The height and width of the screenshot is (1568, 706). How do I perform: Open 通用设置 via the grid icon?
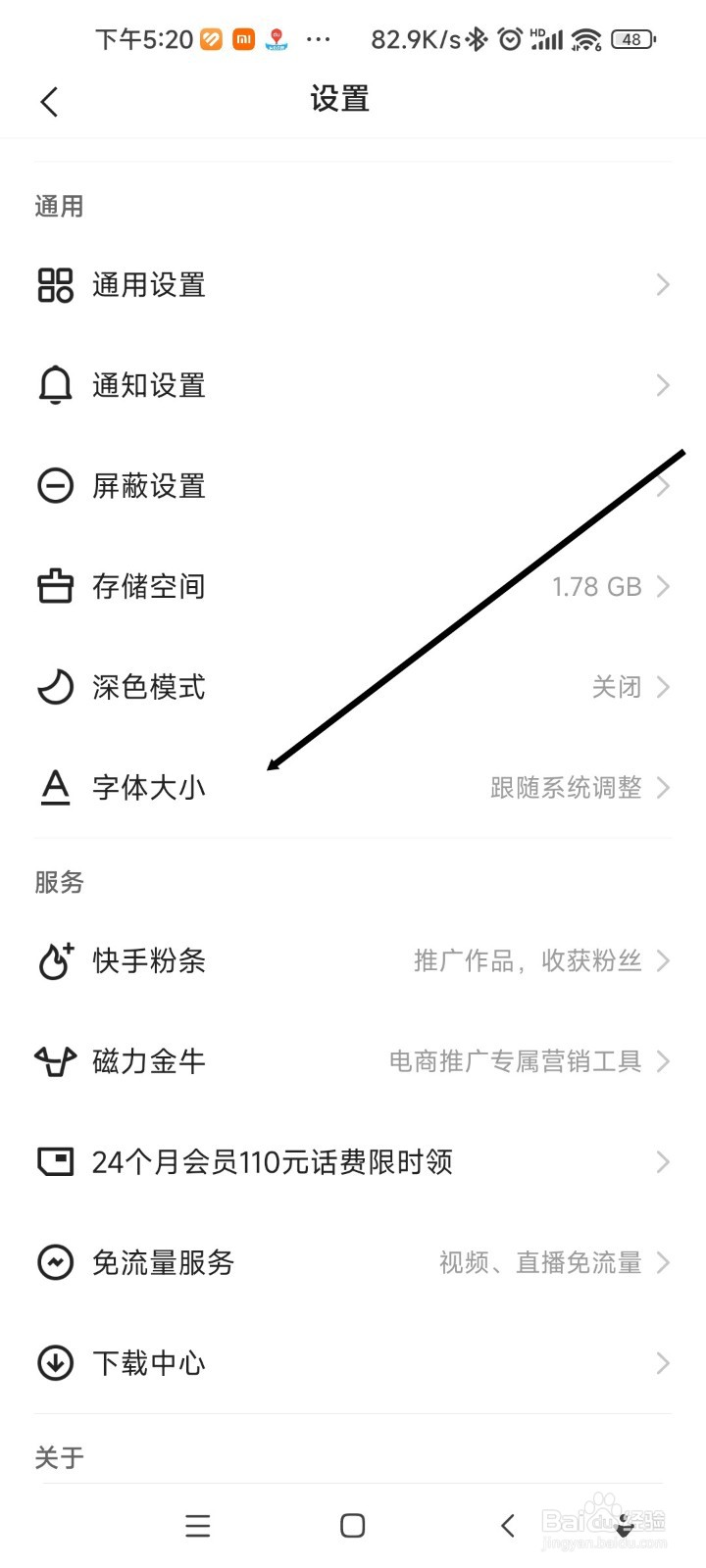click(56, 285)
